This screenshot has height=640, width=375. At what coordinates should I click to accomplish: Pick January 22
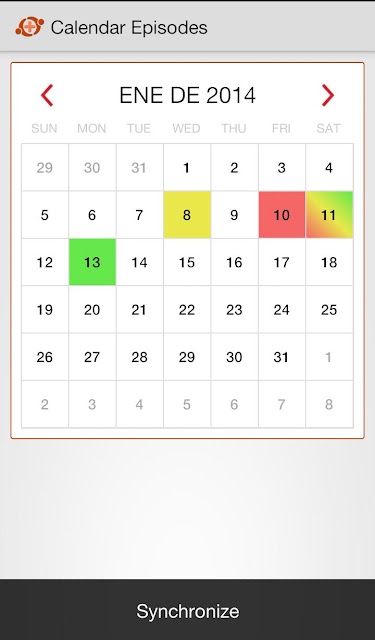point(187,309)
